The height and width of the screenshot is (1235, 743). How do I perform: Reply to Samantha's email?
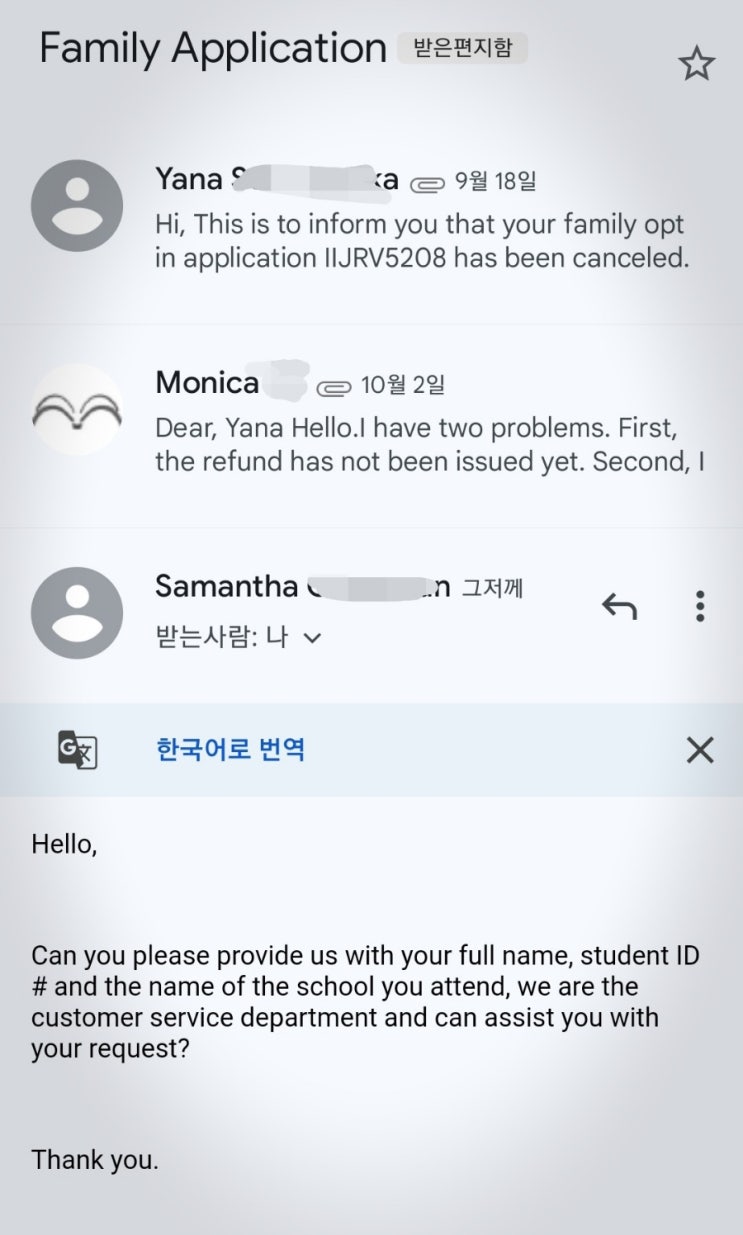(x=619, y=605)
